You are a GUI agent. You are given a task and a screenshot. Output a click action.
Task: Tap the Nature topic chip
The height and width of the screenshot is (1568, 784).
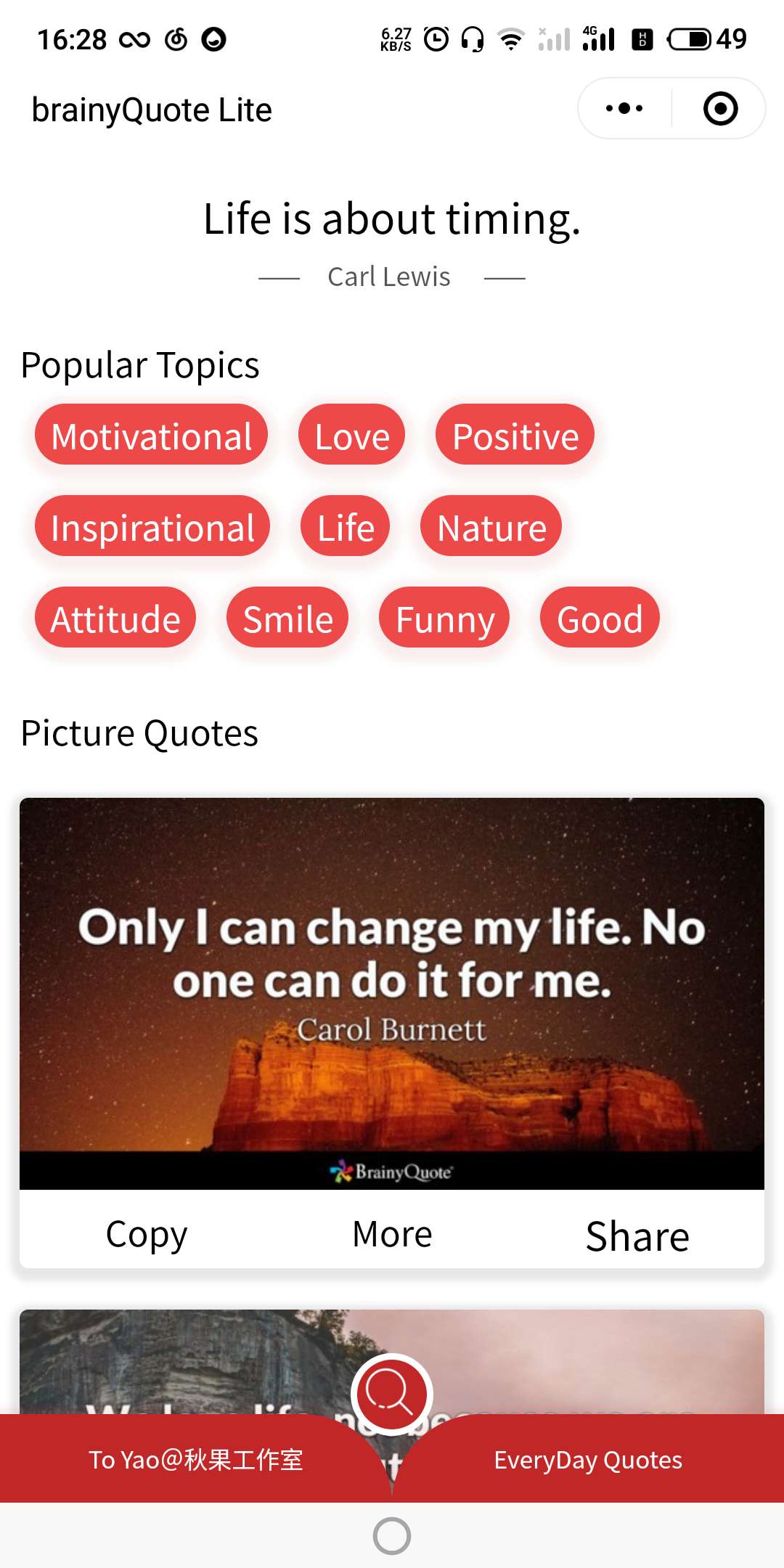coord(491,527)
